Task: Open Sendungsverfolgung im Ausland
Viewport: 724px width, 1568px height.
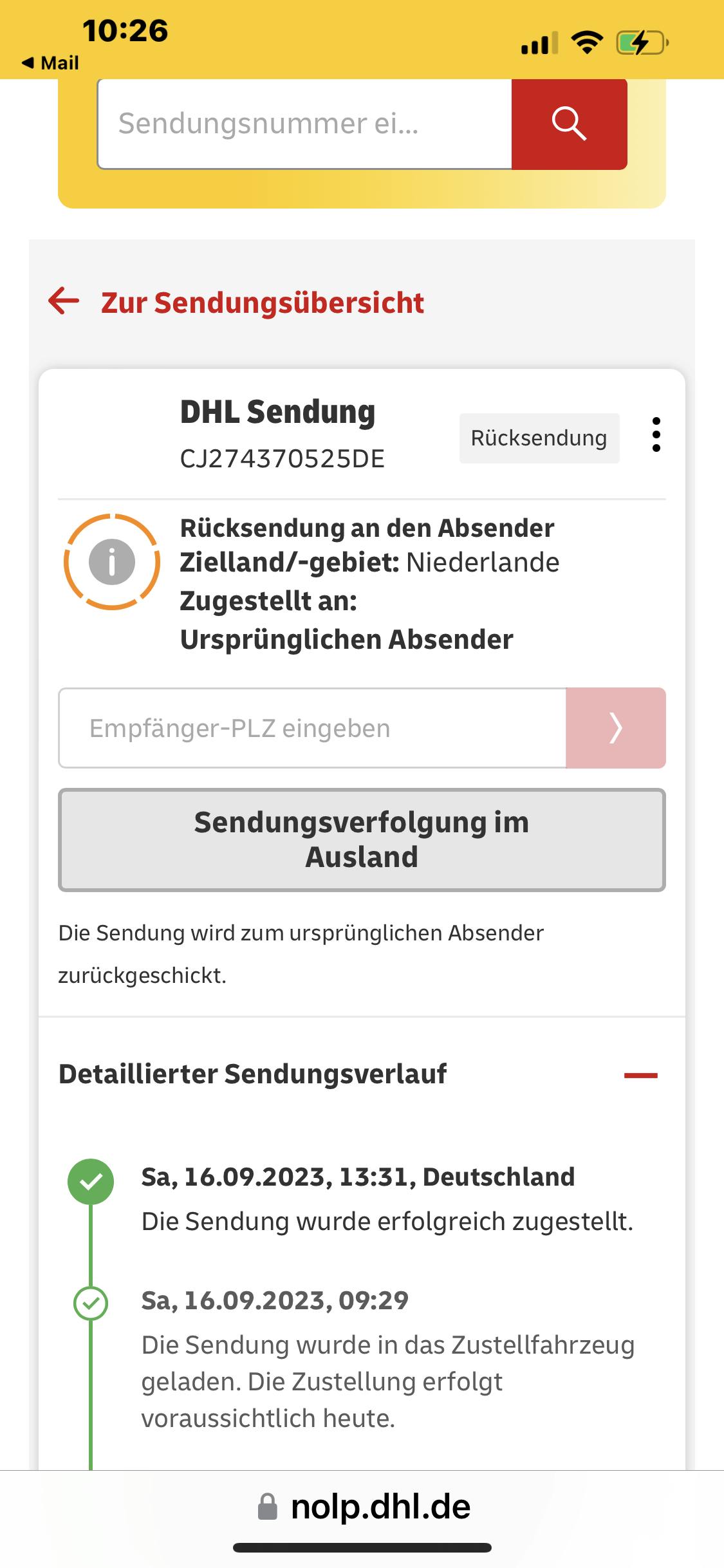Action: [x=362, y=839]
